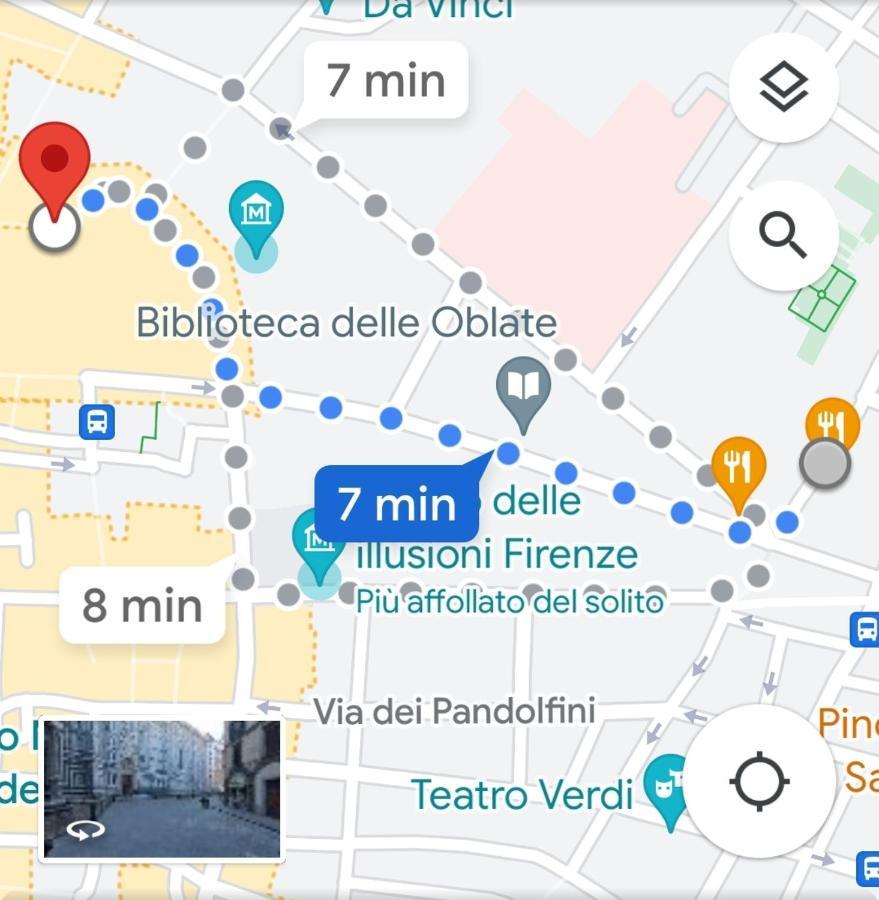Select the blue 7 min route
The image size is (879, 900).
pos(397,504)
